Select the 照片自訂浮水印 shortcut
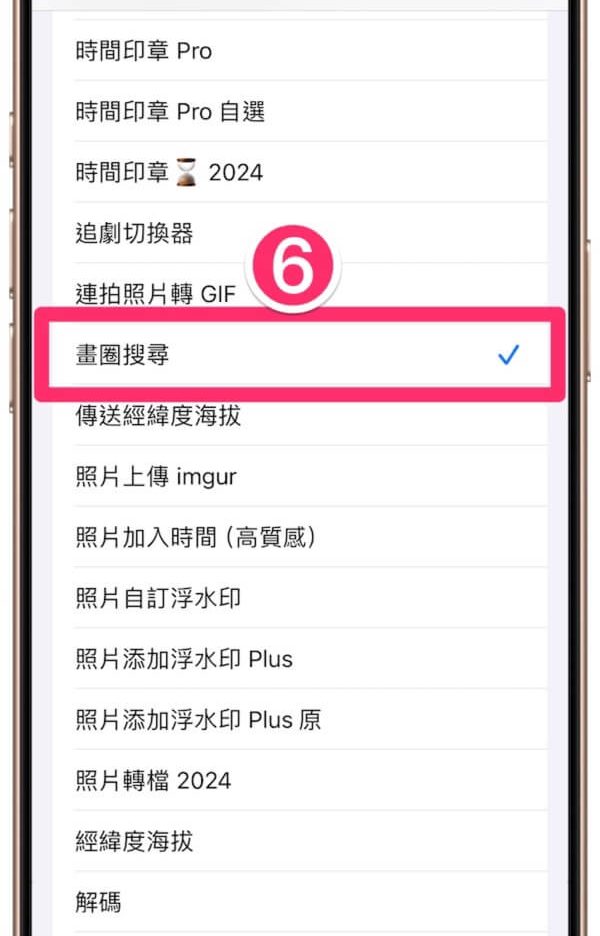This screenshot has height=936, width=600. tap(158, 599)
